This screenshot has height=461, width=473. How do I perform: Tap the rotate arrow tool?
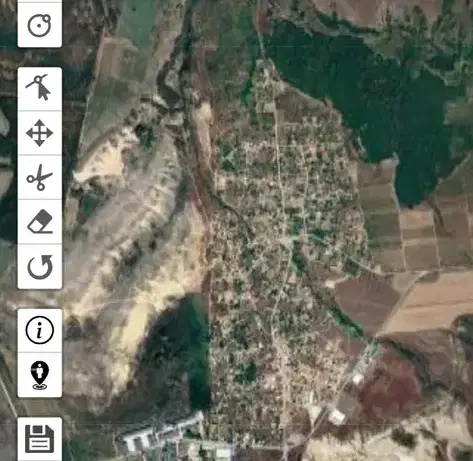pos(40,267)
